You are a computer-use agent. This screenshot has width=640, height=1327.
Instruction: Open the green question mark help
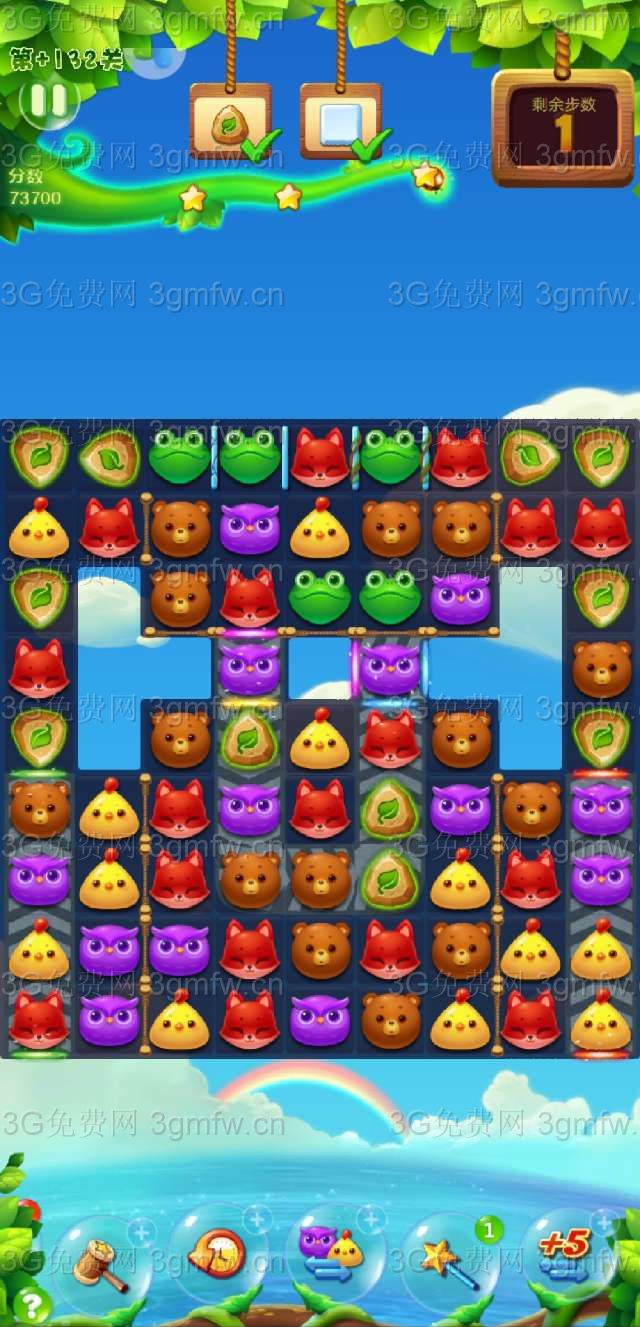[31, 1303]
